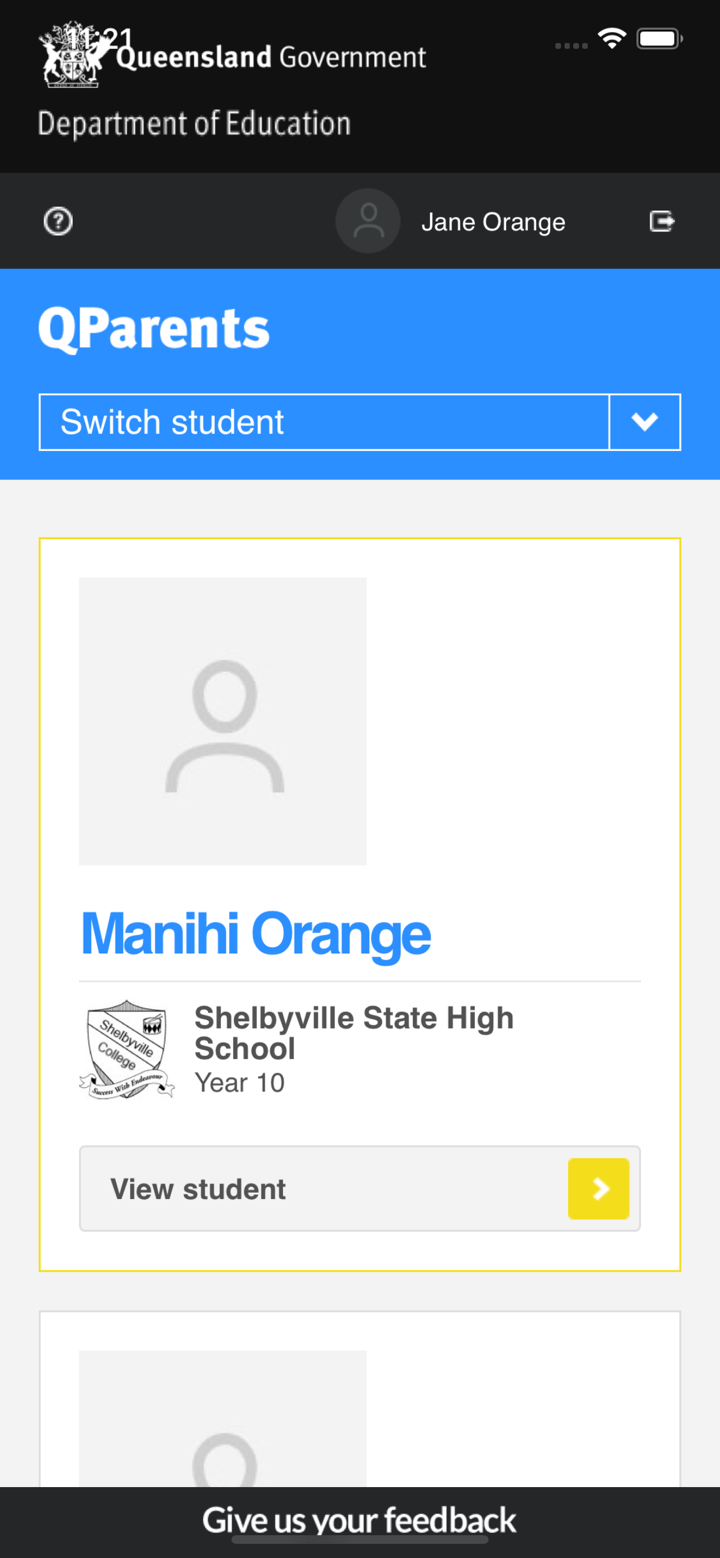Expand the Switch student dropdown
Image resolution: width=720 pixels, height=1558 pixels.
coord(360,422)
